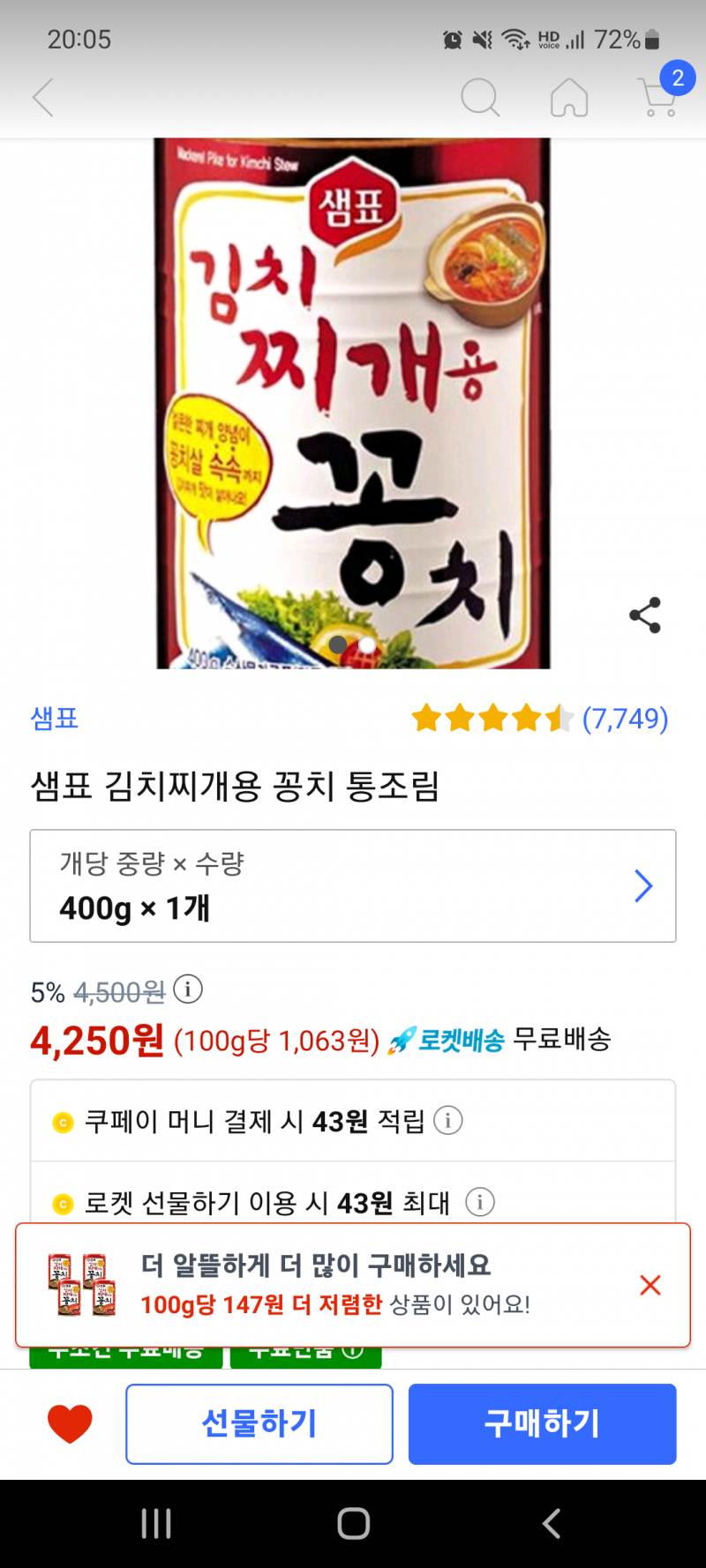Dismiss the cheaper product suggestion banner
Viewport: 706px width, 1568px height.
(x=650, y=1285)
